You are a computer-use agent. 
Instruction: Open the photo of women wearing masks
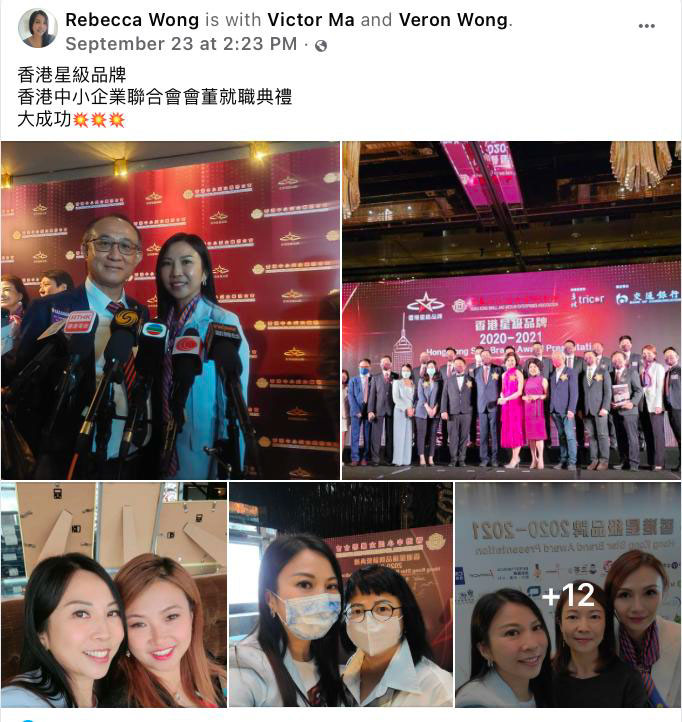340,595
